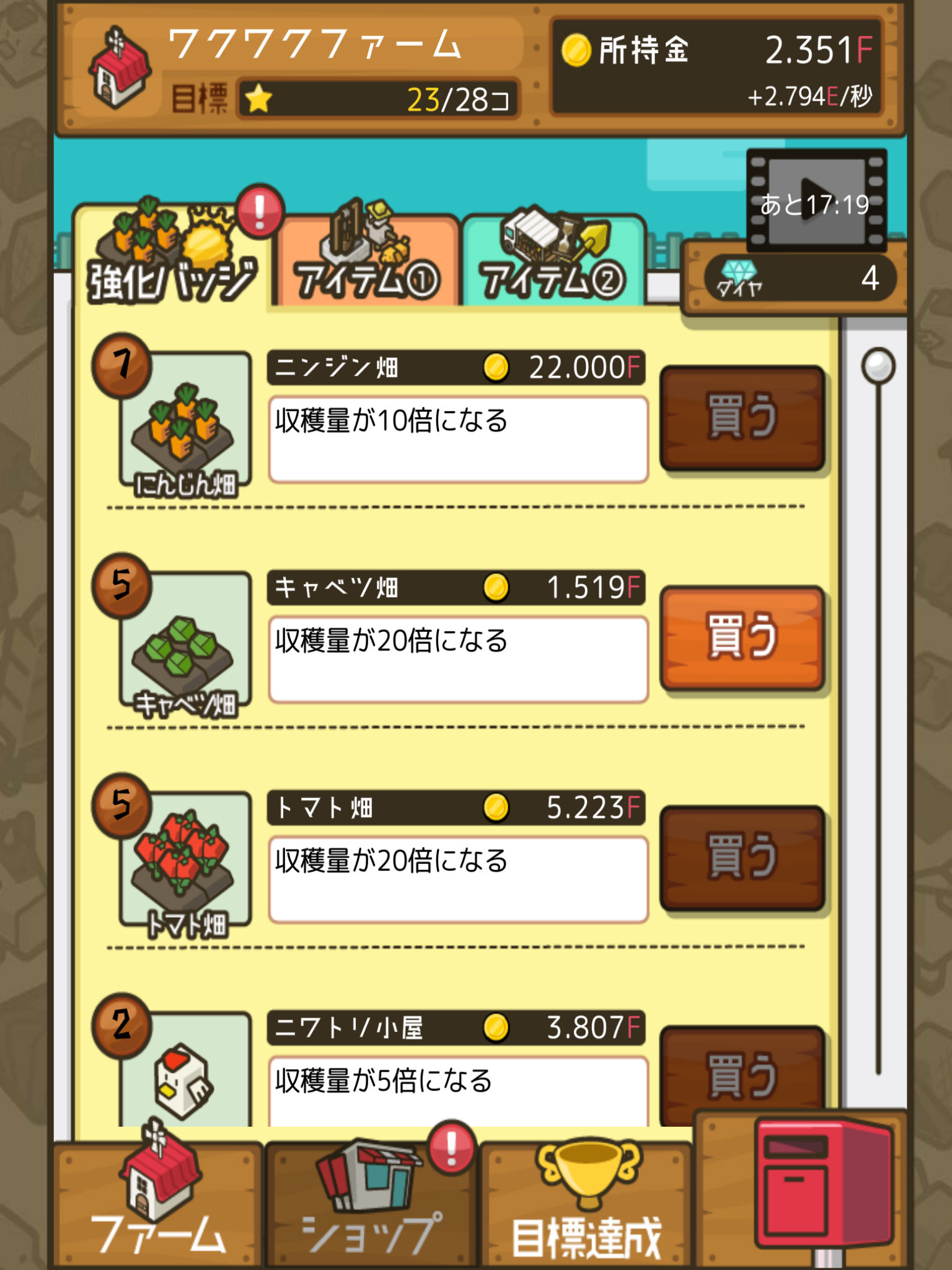Open the 目標達成 achievements tab
This screenshot has width=952, height=1270.
click(586, 1203)
